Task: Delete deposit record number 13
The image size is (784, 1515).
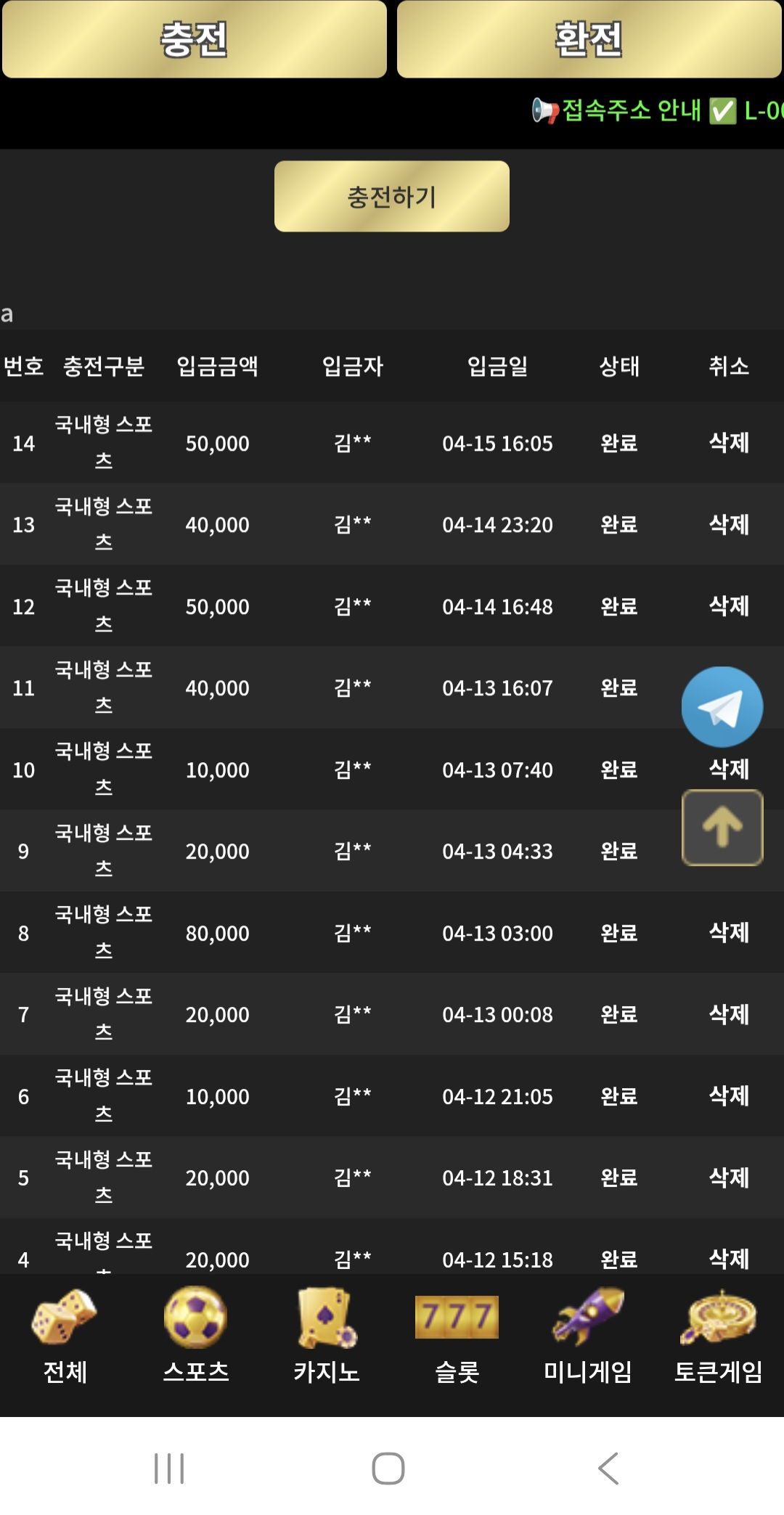Action: [729, 524]
